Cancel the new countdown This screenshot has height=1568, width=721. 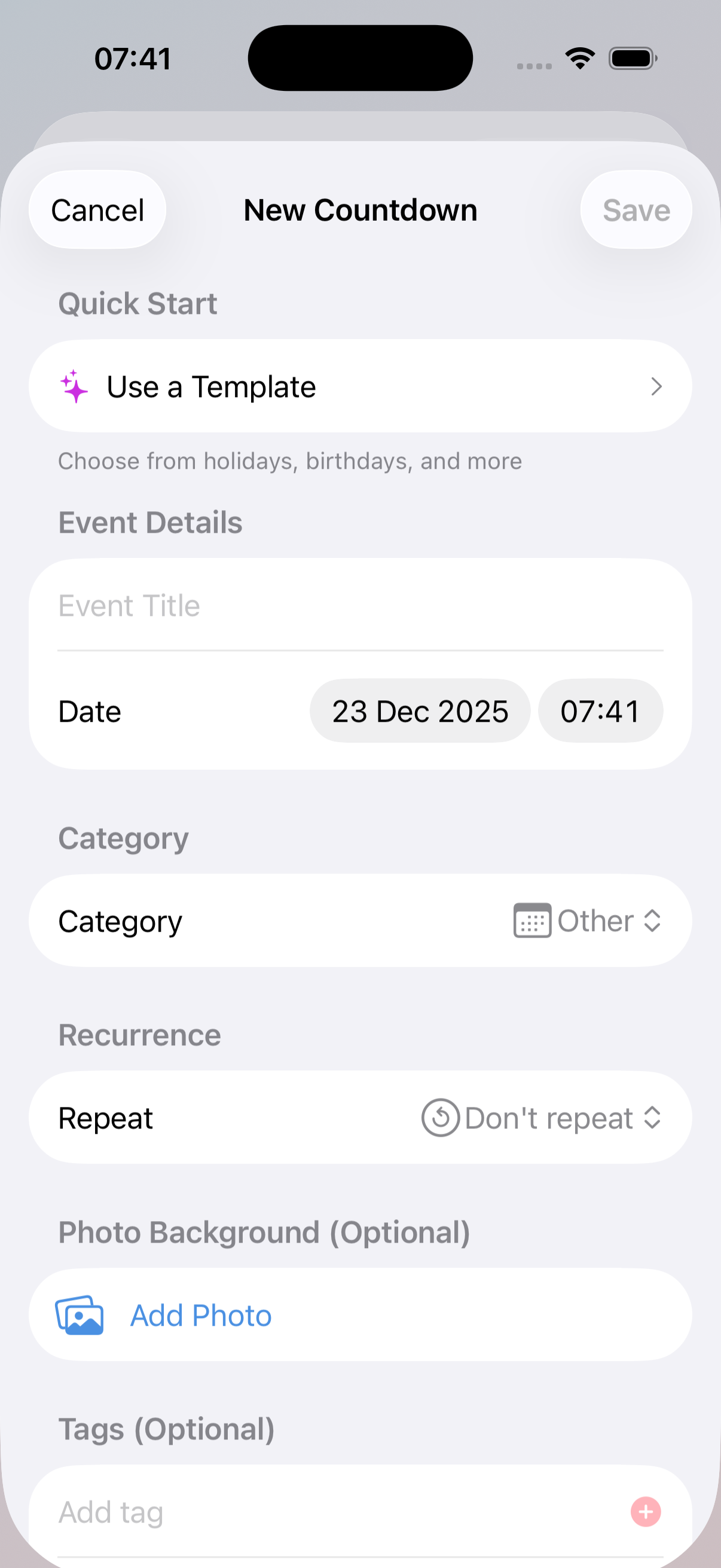(x=97, y=210)
